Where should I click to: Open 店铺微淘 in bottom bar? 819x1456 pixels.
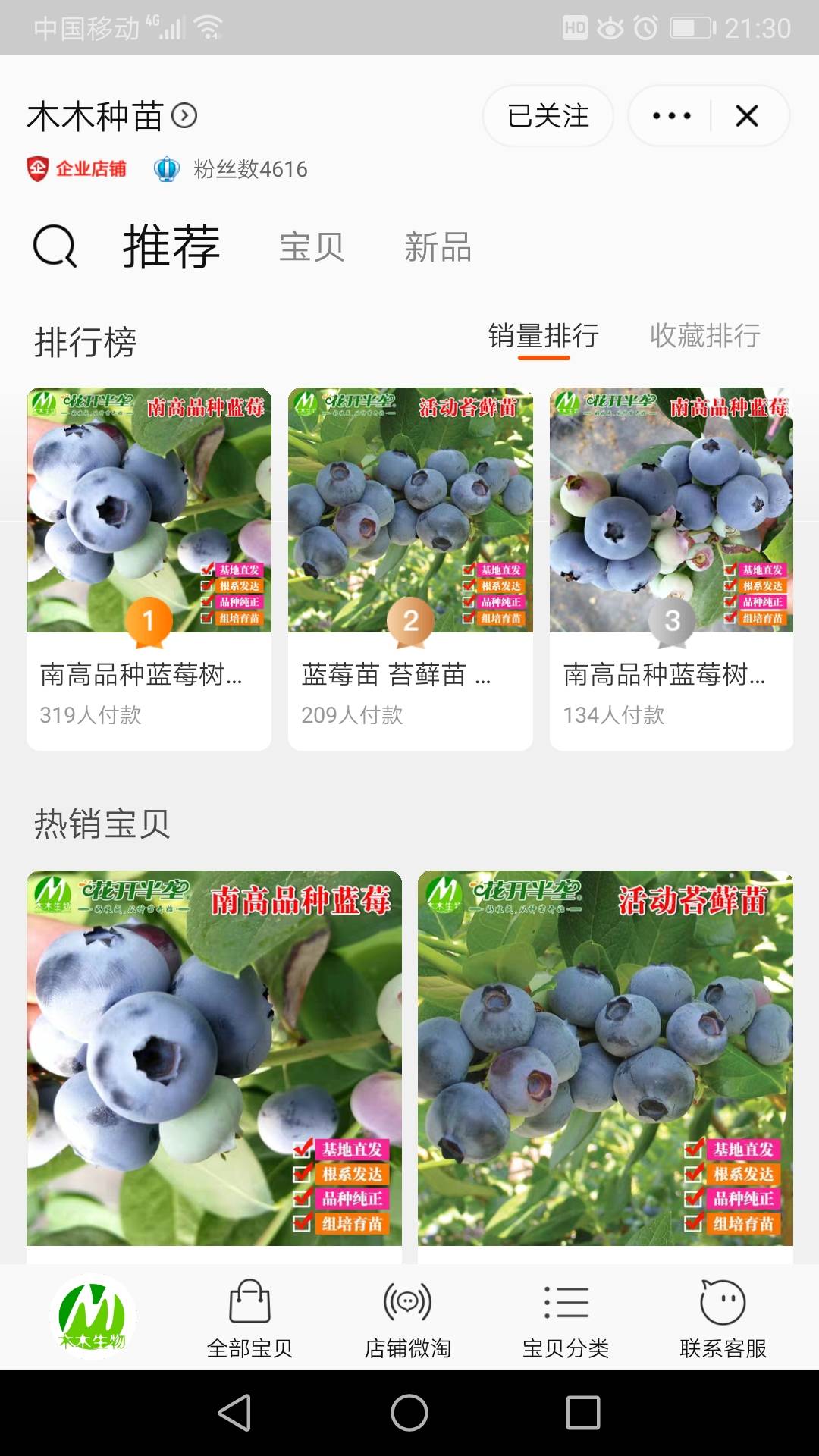point(407,1319)
